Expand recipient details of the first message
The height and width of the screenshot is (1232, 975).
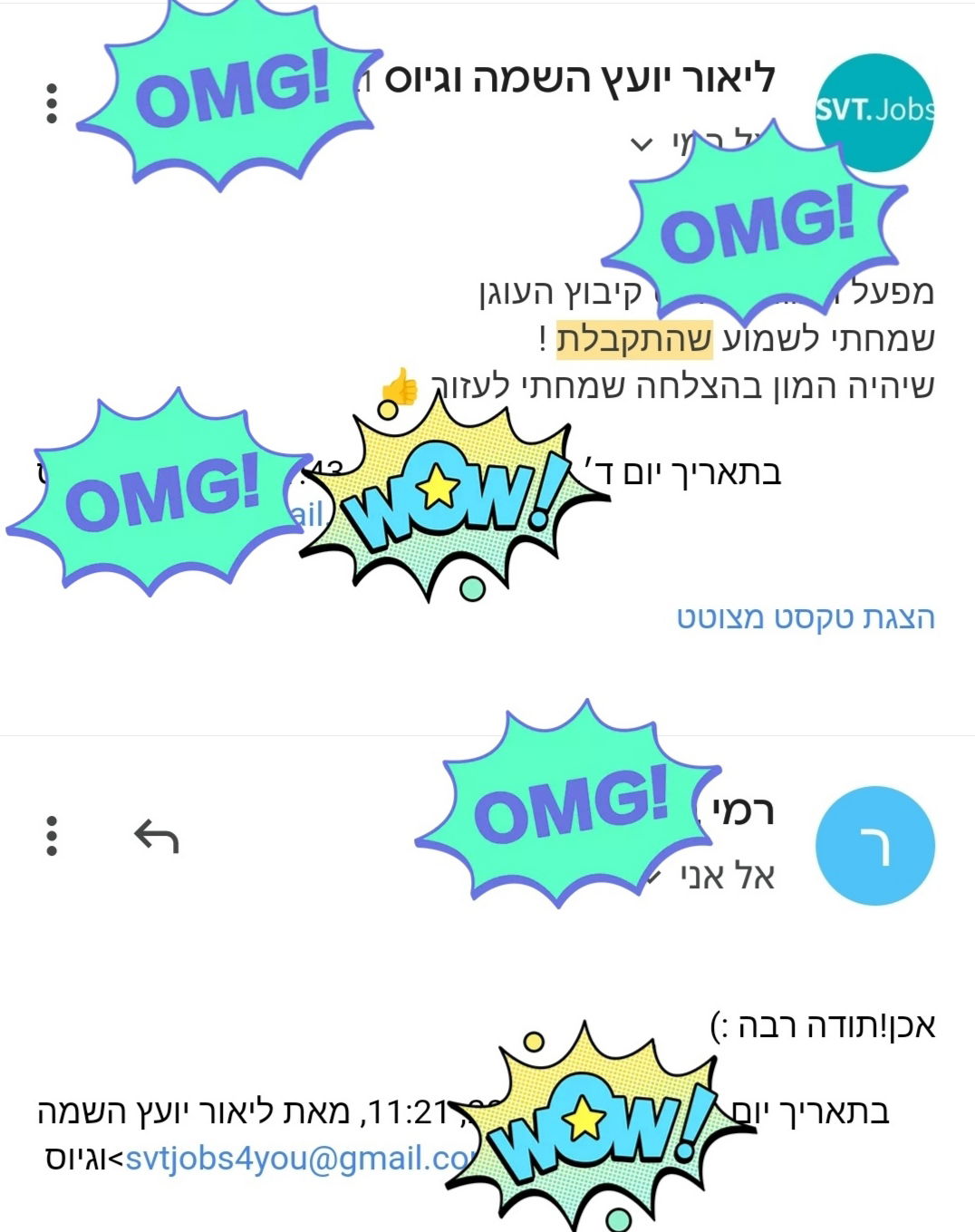click(642, 144)
